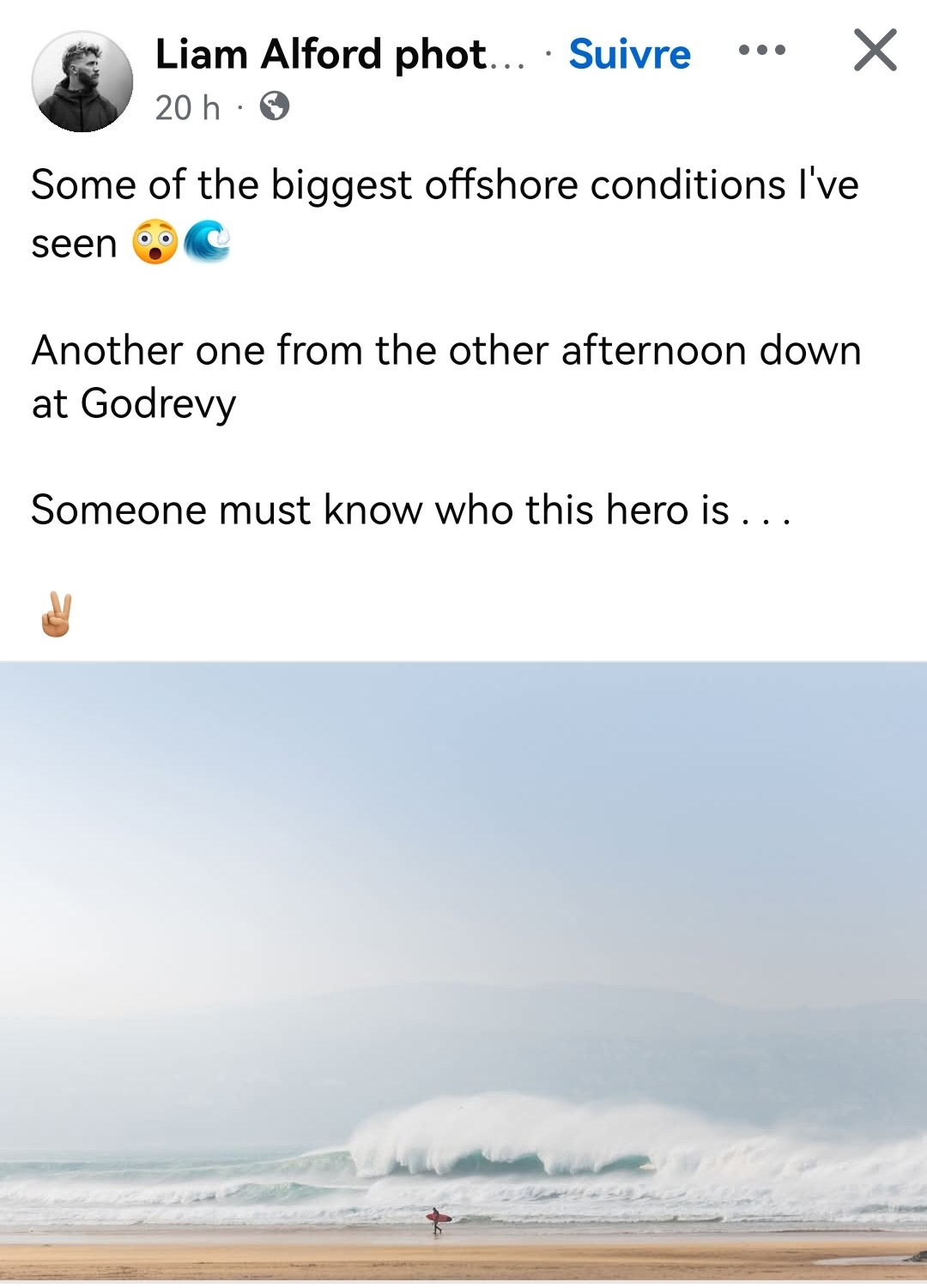Viewport: 927px width, 1288px height.
Task: Open Liam Alford's profile picture
Action: [x=82, y=82]
